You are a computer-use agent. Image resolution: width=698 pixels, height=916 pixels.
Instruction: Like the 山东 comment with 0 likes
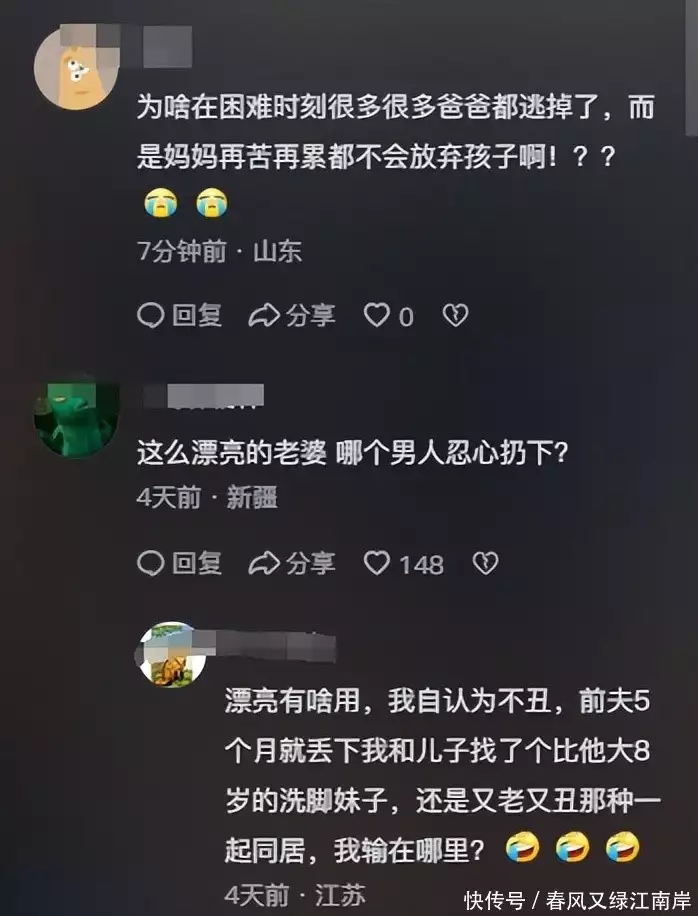tap(376, 316)
